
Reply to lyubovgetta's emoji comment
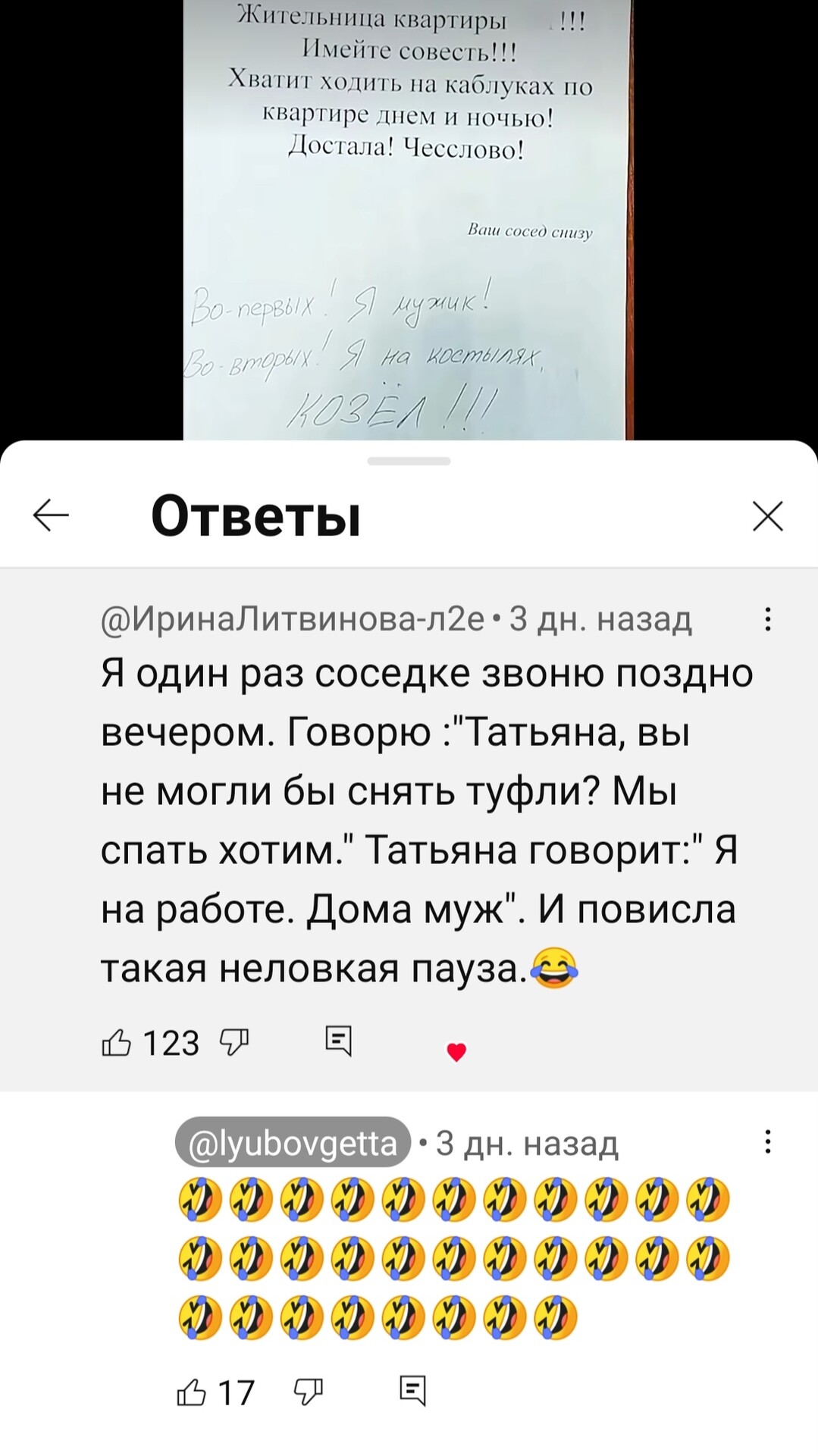click(412, 1390)
